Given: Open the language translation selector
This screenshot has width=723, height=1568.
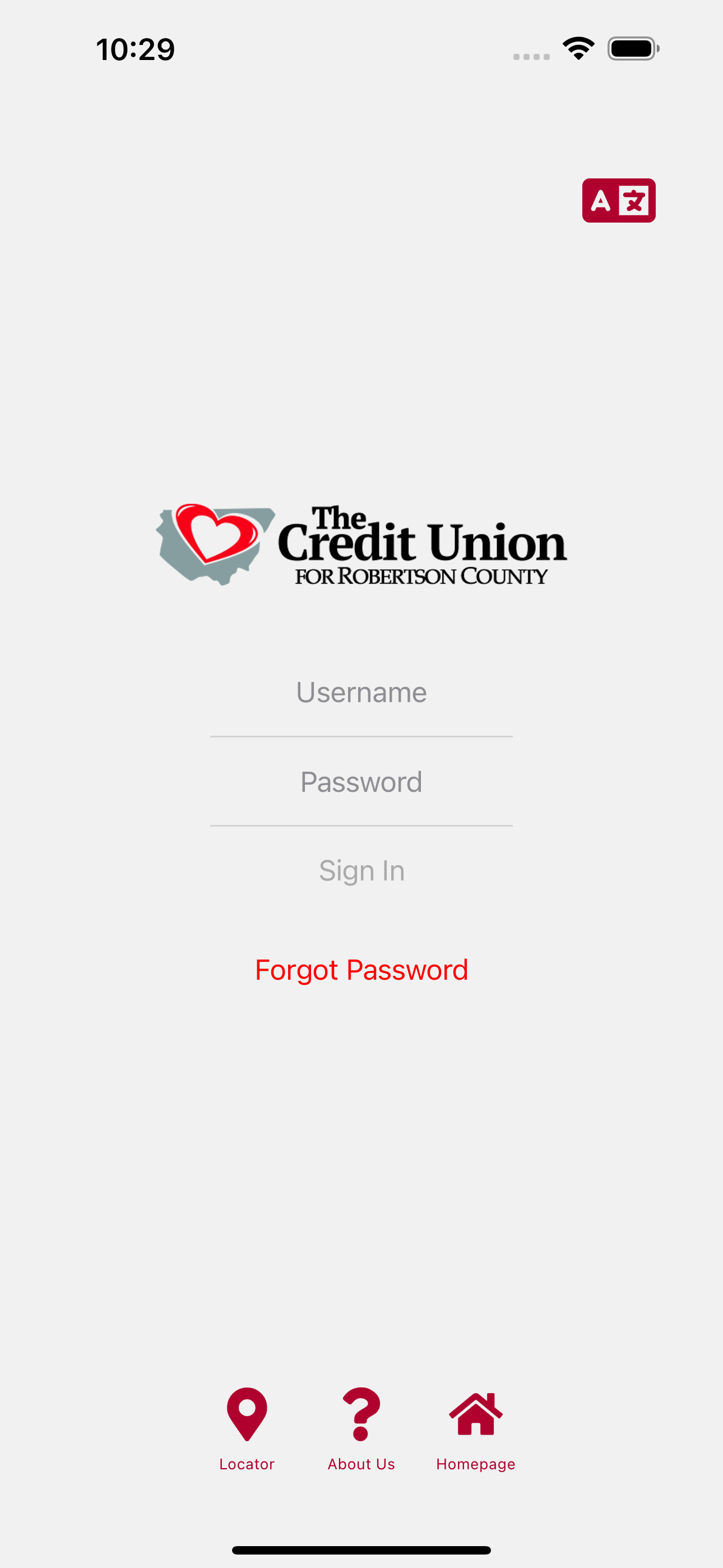Looking at the screenshot, I should 618,201.
